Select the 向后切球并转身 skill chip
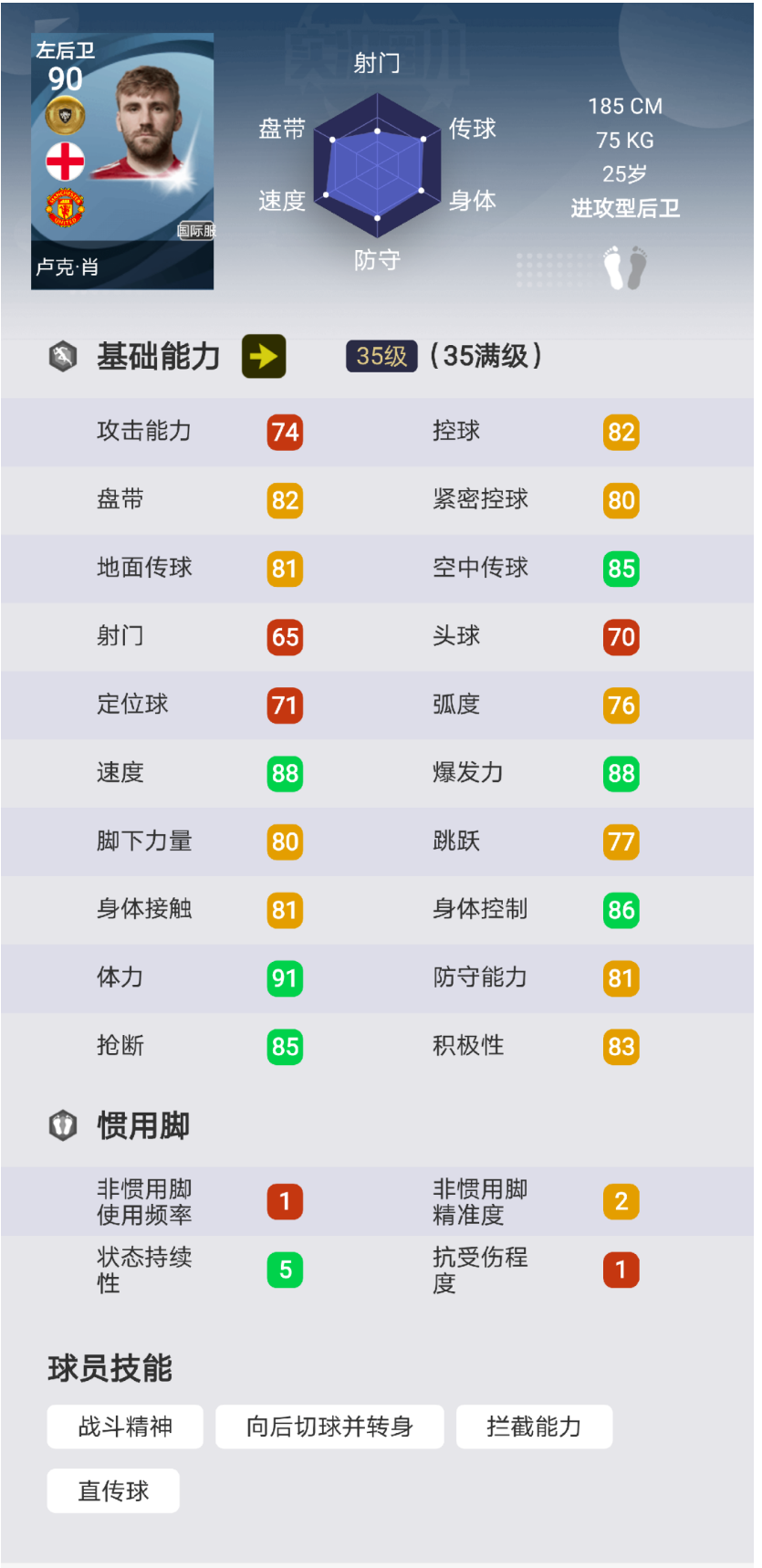 [x=329, y=1427]
